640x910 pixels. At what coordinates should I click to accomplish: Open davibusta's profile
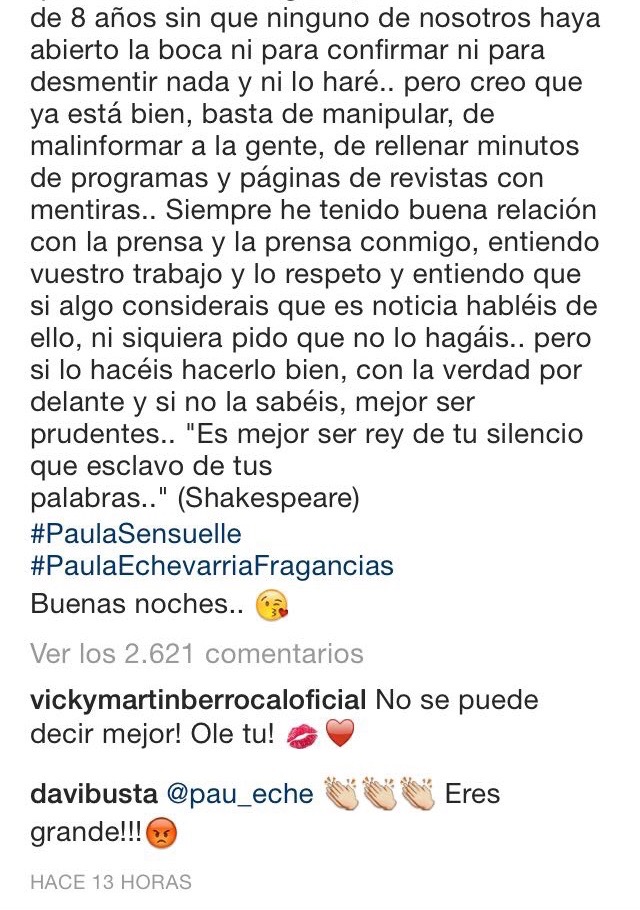(92, 795)
